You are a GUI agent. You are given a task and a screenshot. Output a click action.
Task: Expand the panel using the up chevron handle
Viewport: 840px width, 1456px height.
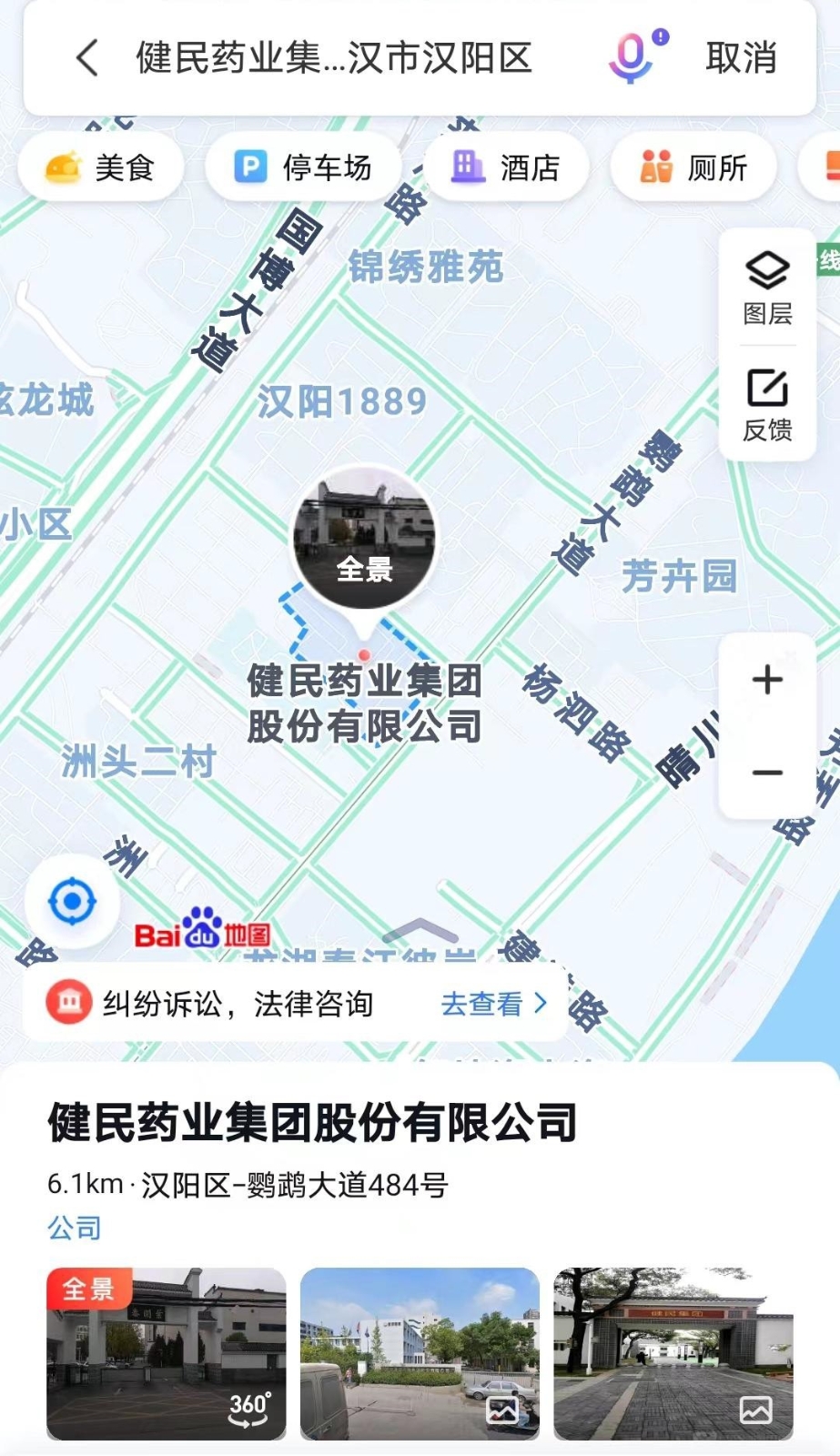click(x=420, y=931)
